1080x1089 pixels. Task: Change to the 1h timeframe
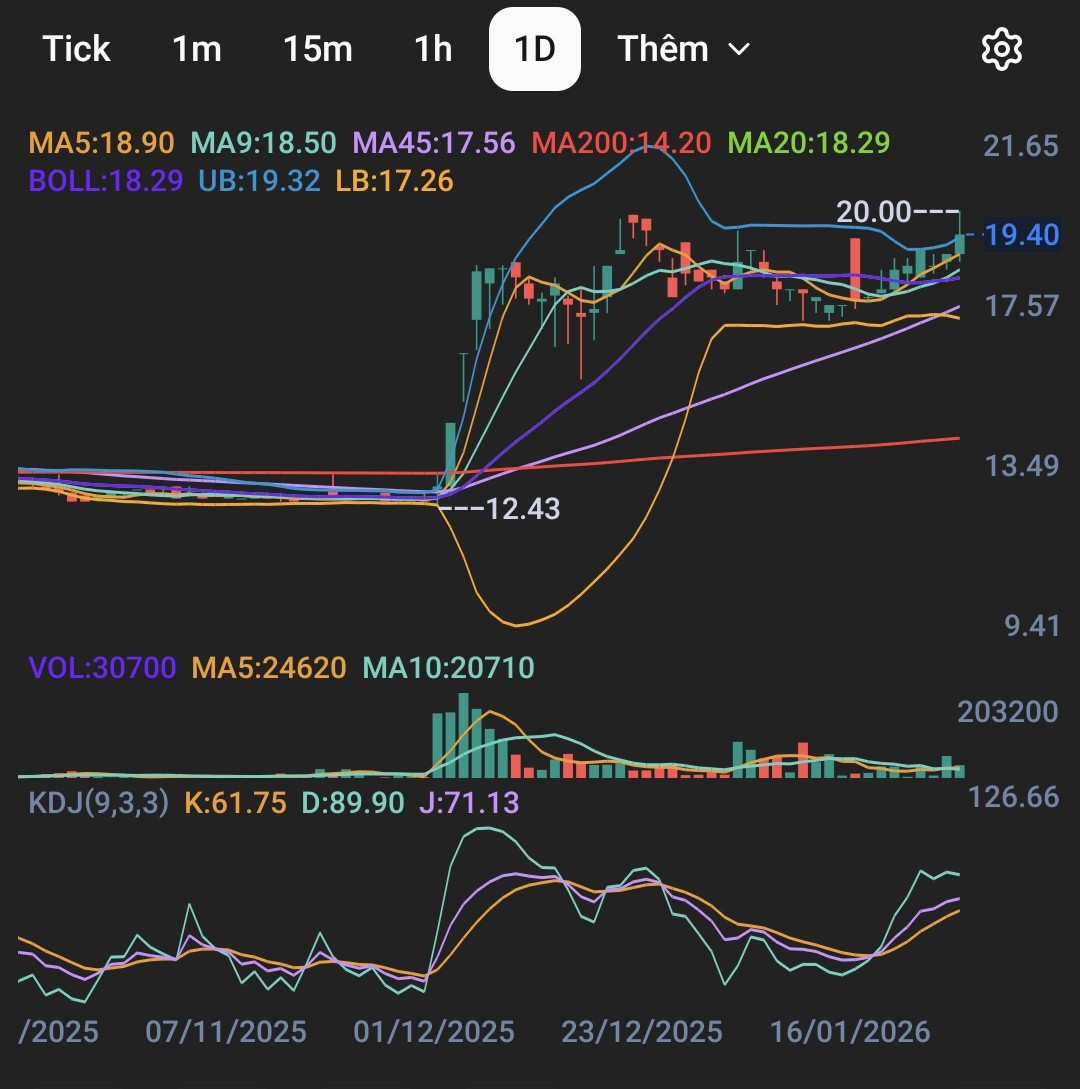point(433,49)
